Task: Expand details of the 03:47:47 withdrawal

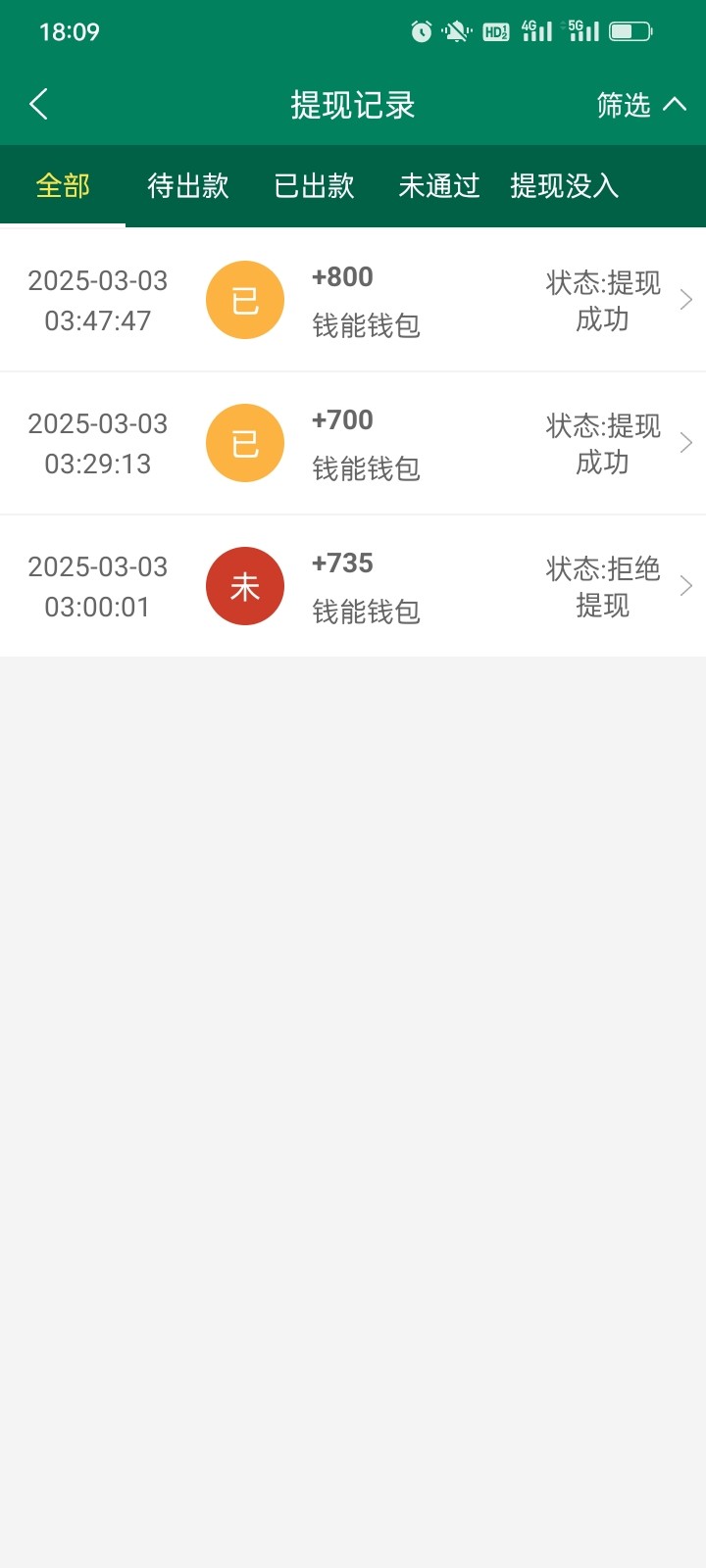Action: tap(687, 300)
